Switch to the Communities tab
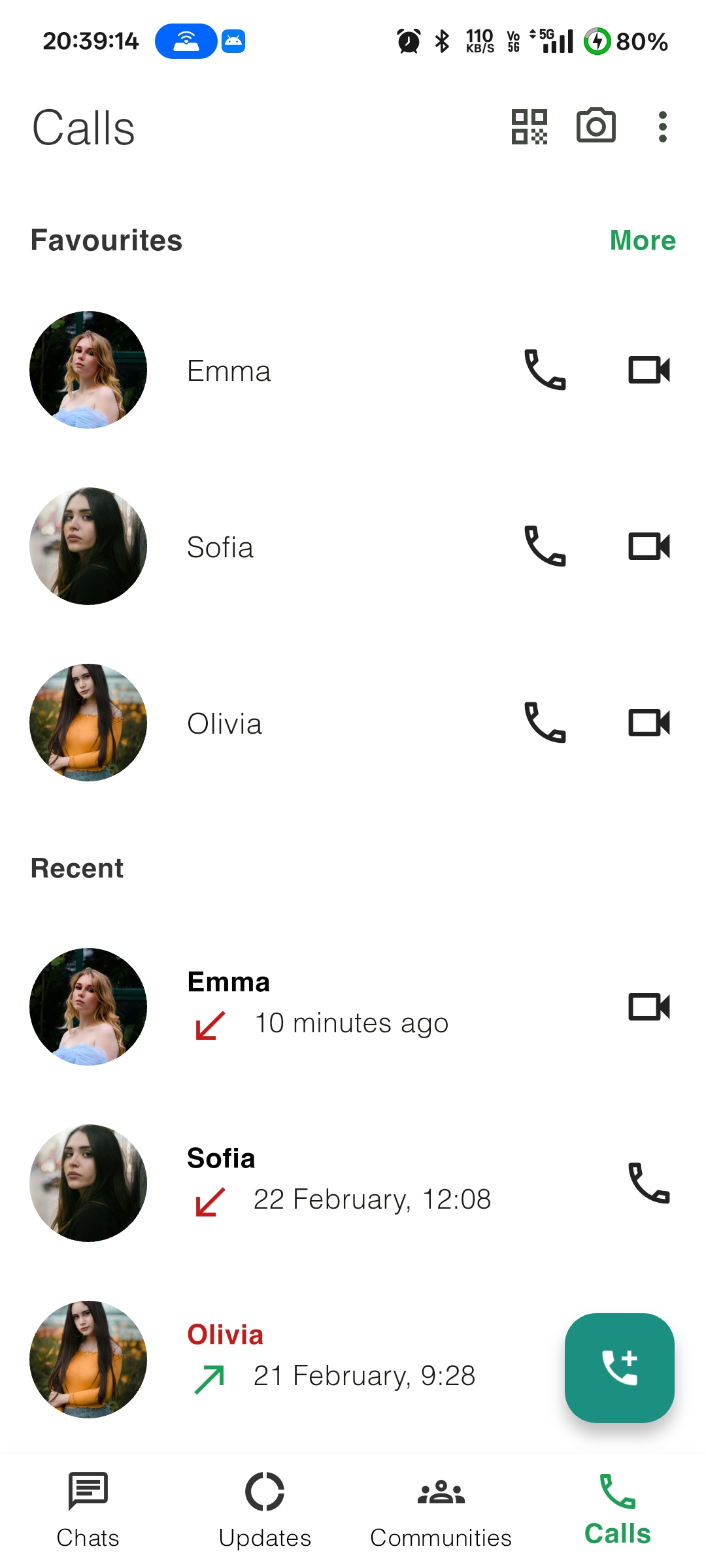The width and height of the screenshot is (706, 1568). point(441,1509)
